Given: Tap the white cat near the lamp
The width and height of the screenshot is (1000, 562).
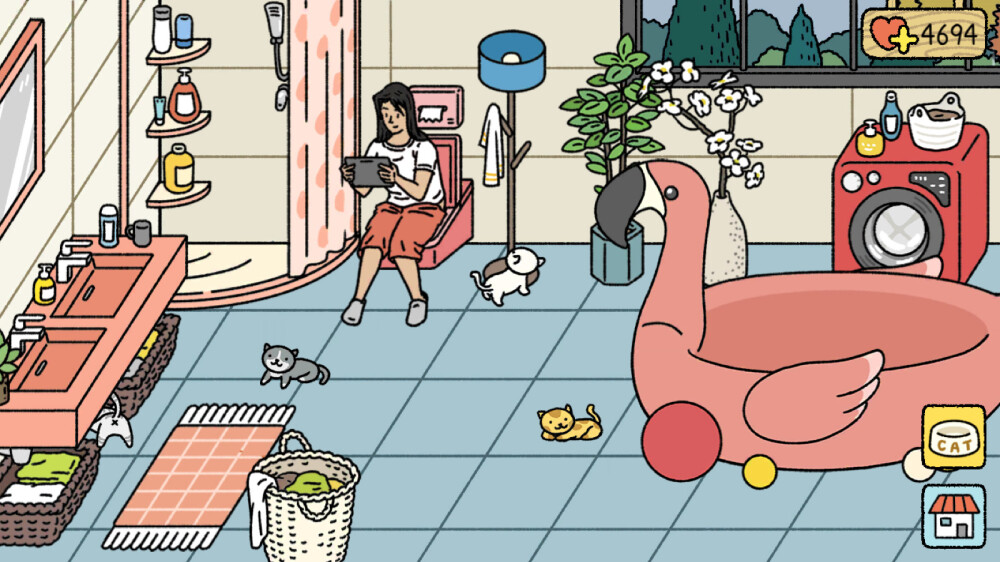Looking at the screenshot, I should 510,275.
